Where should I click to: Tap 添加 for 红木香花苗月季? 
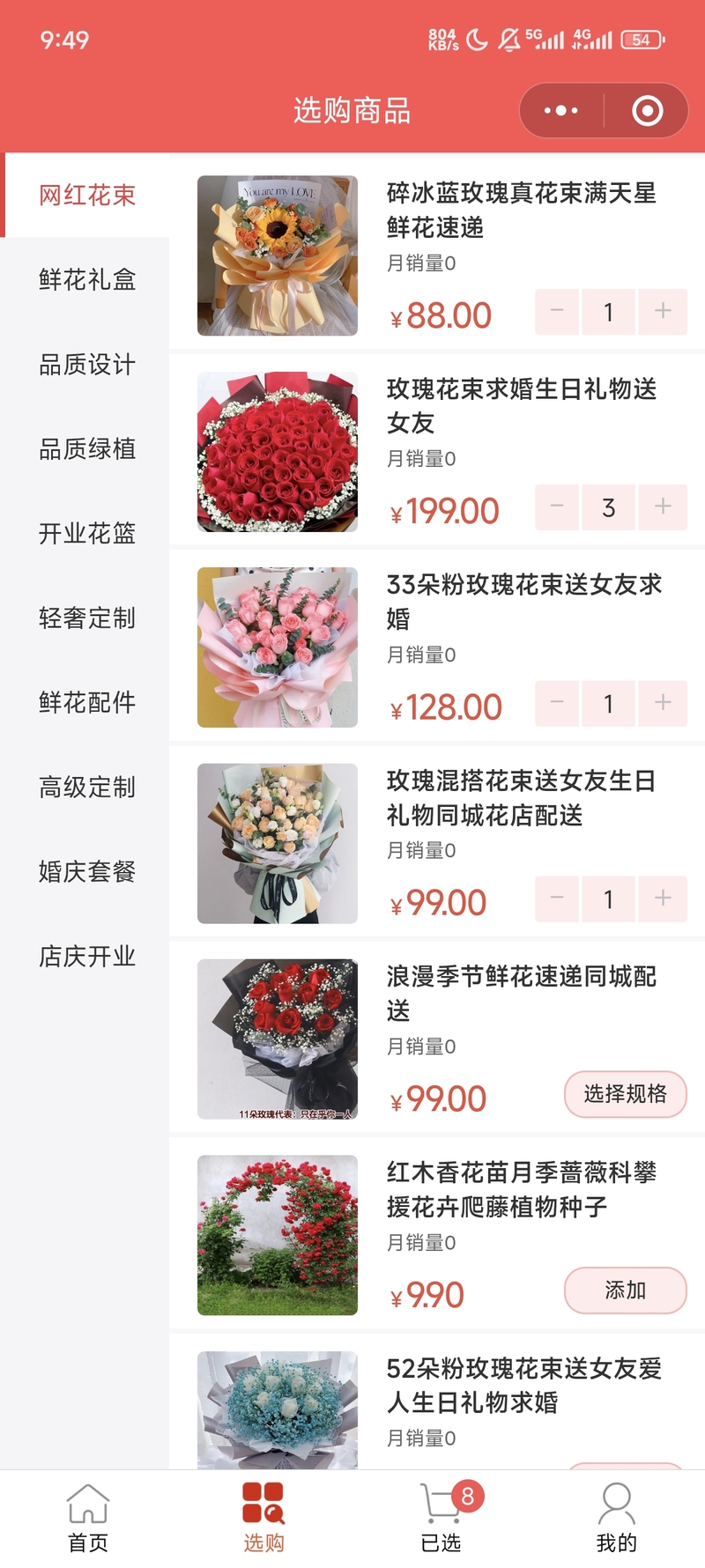(625, 1291)
